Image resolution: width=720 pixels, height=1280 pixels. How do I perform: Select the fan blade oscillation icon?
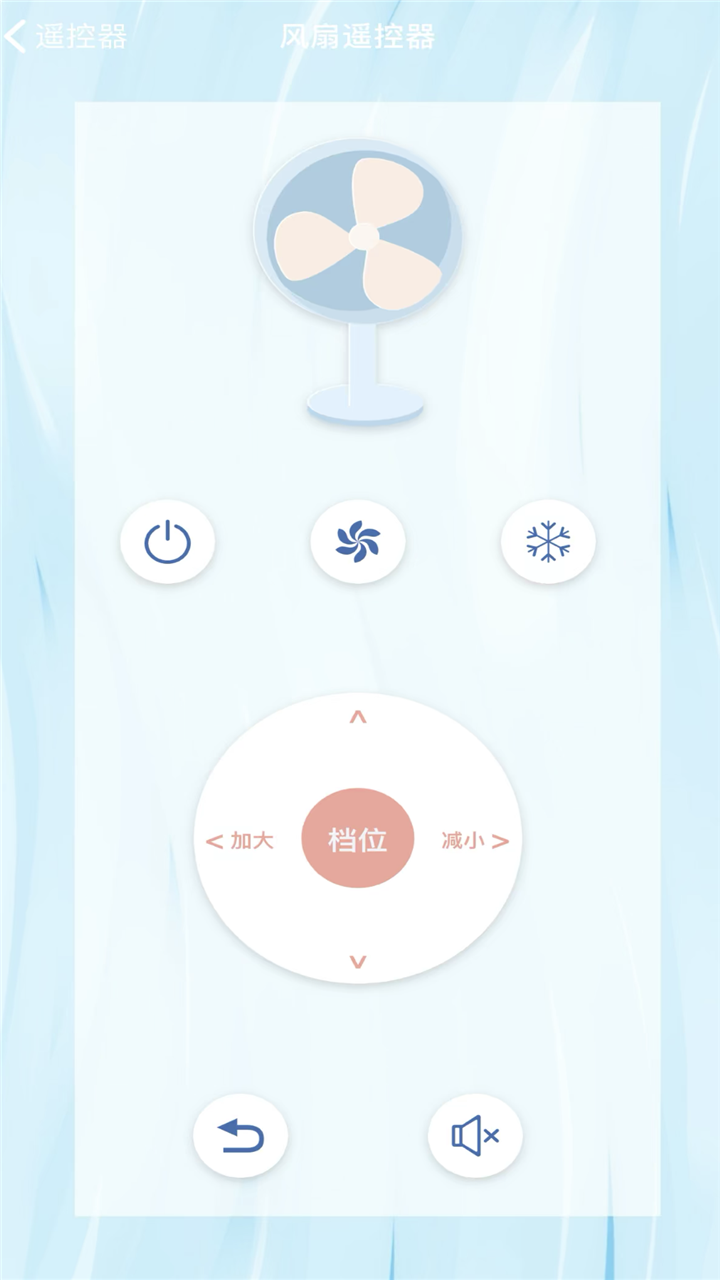(357, 540)
